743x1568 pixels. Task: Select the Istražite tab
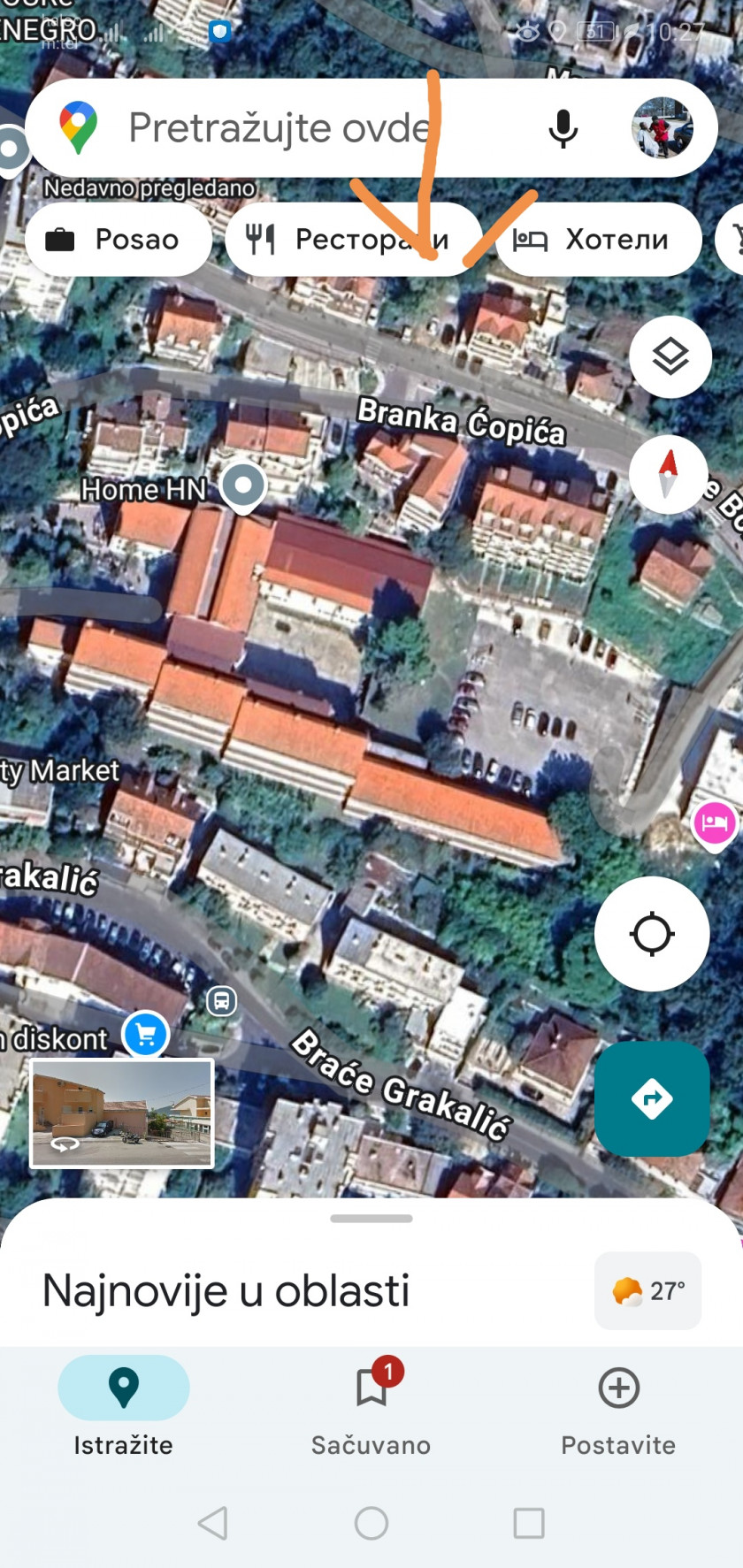pos(124,1408)
